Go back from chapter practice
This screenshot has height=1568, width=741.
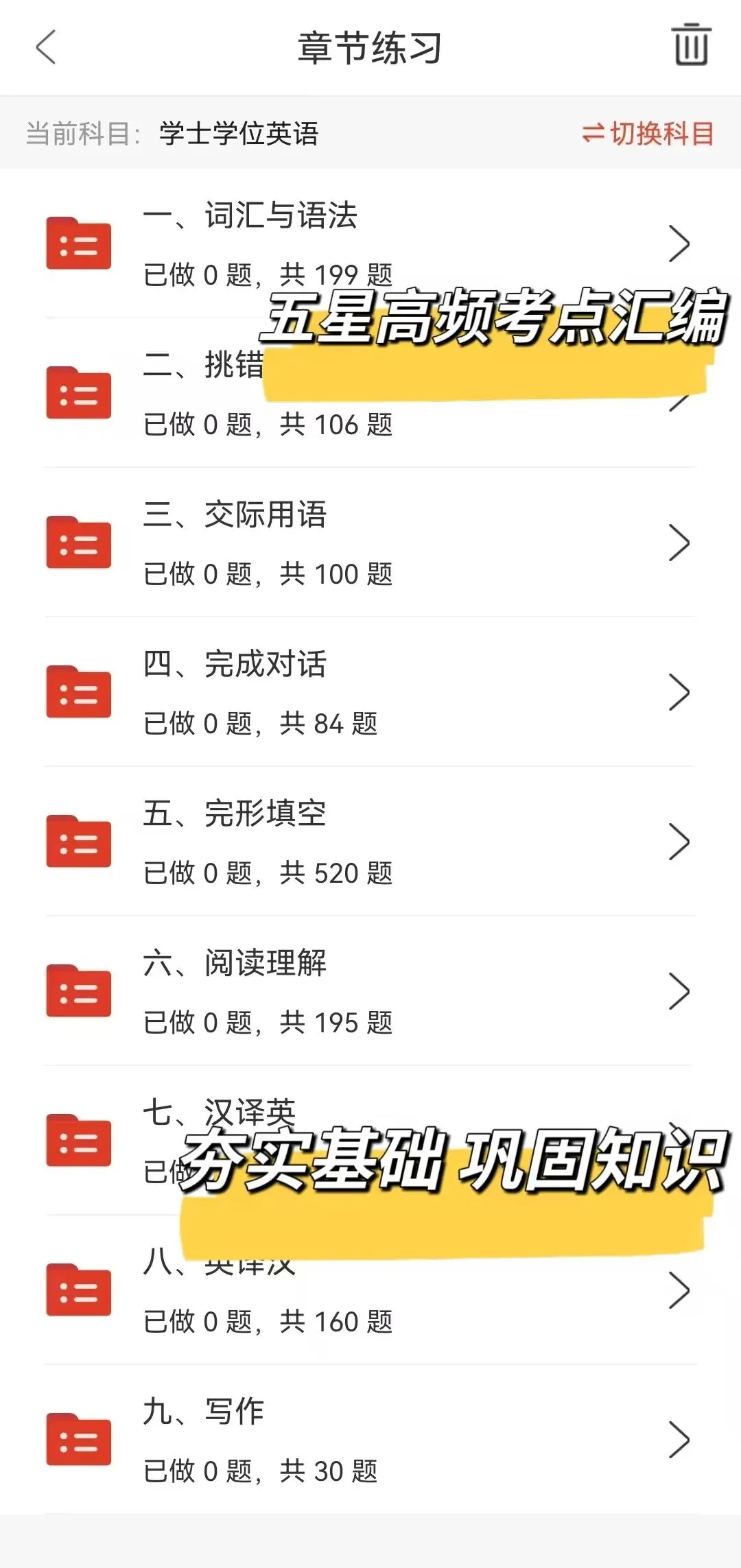click(x=45, y=47)
